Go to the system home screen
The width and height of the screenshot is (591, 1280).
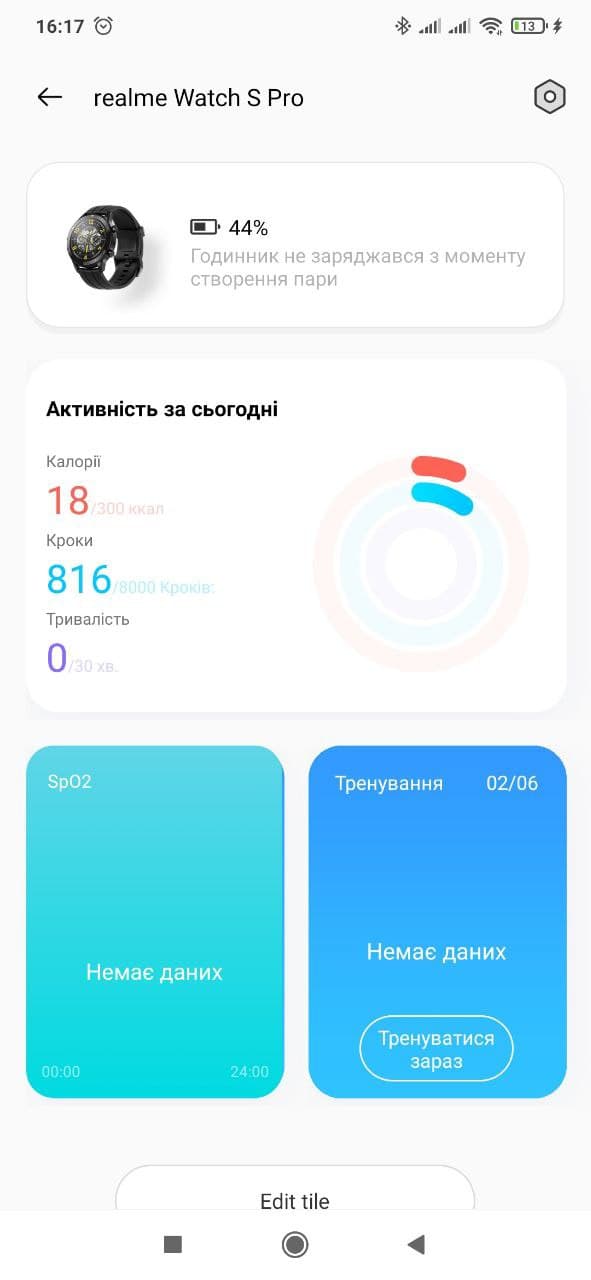pos(295,1244)
